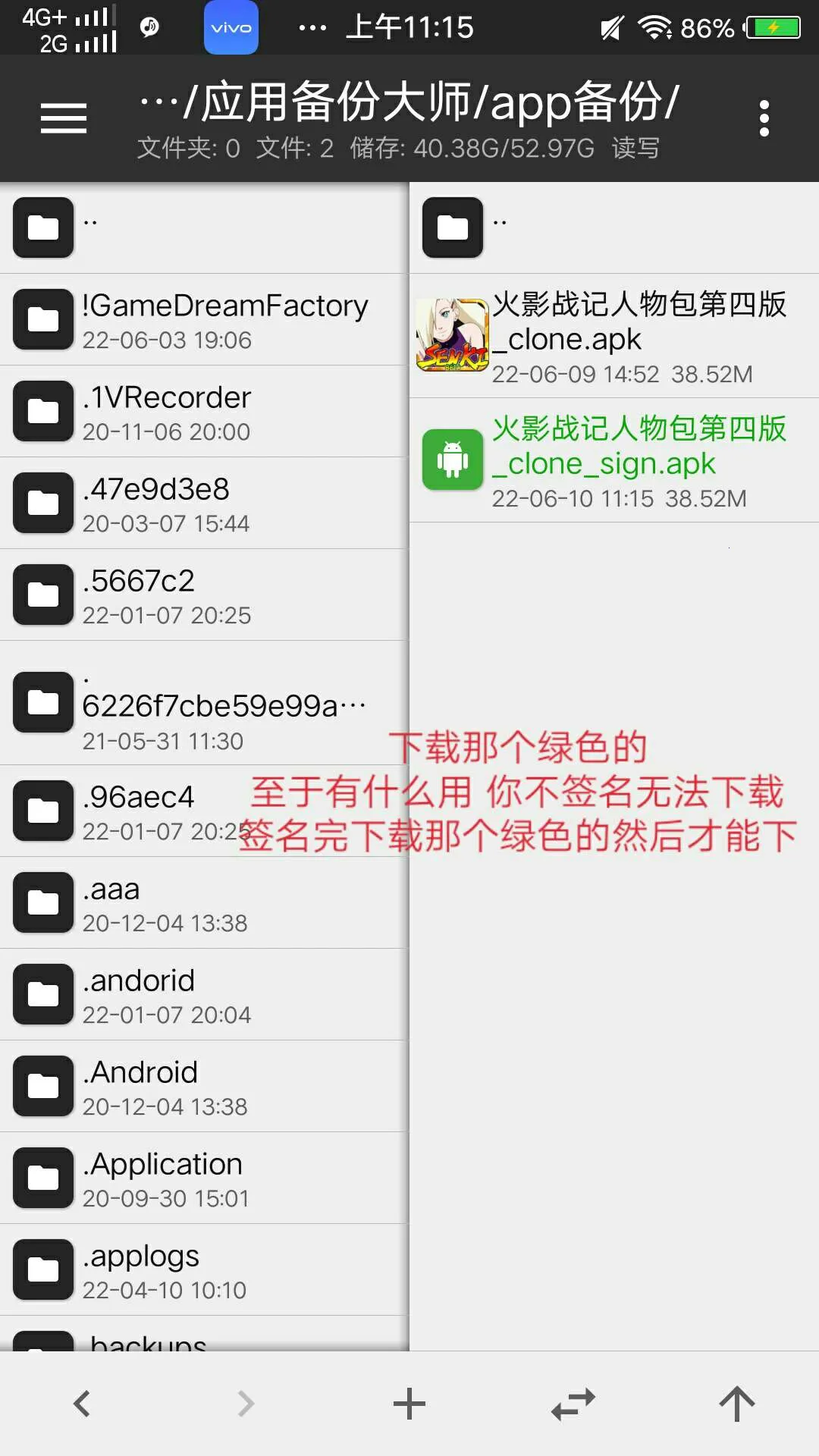Open the .5667c2 folder
This screenshot has width=819, height=1456.
pyautogui.click(x=205, y=595)
